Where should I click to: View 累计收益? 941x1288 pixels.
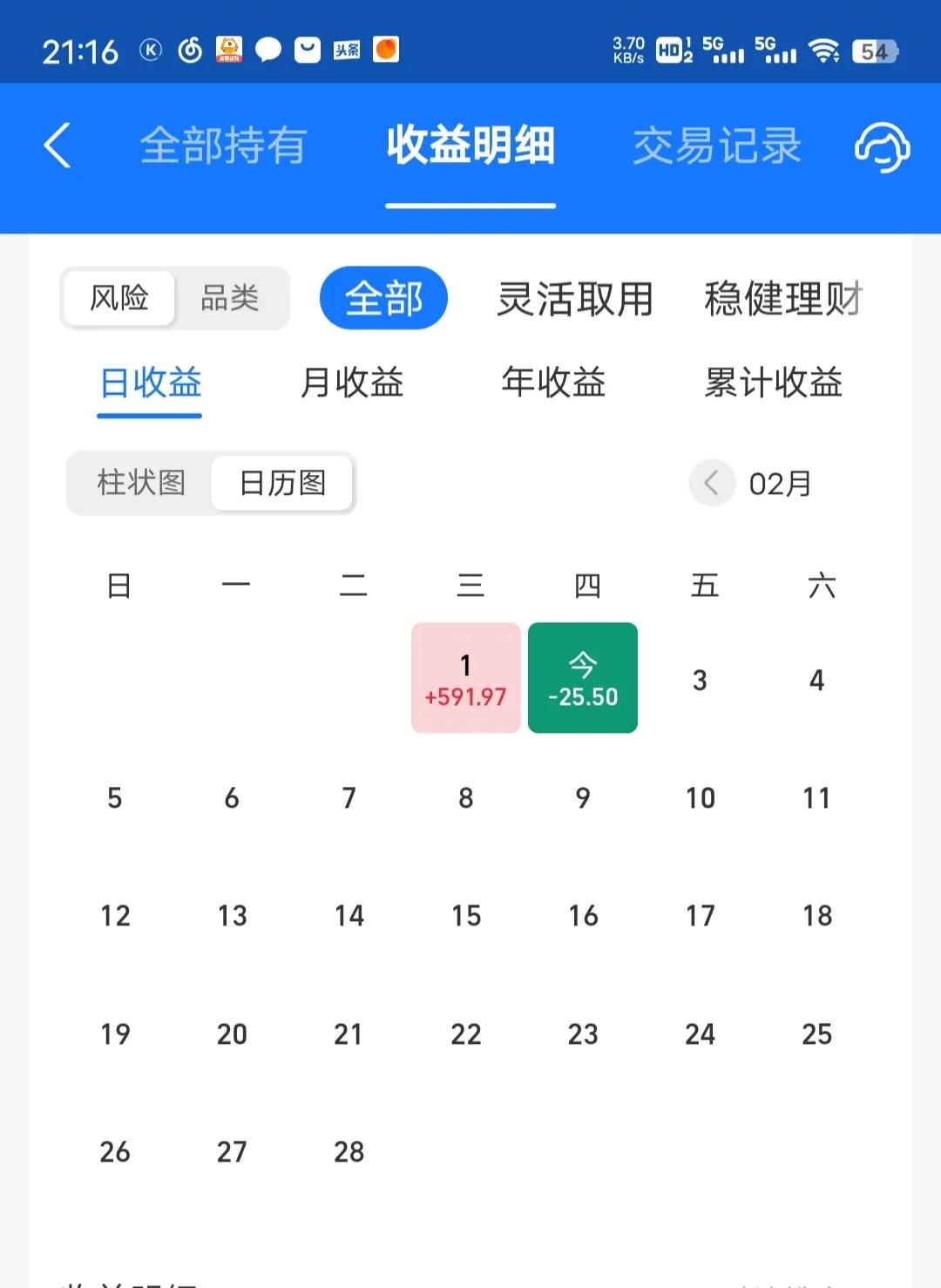773,383
